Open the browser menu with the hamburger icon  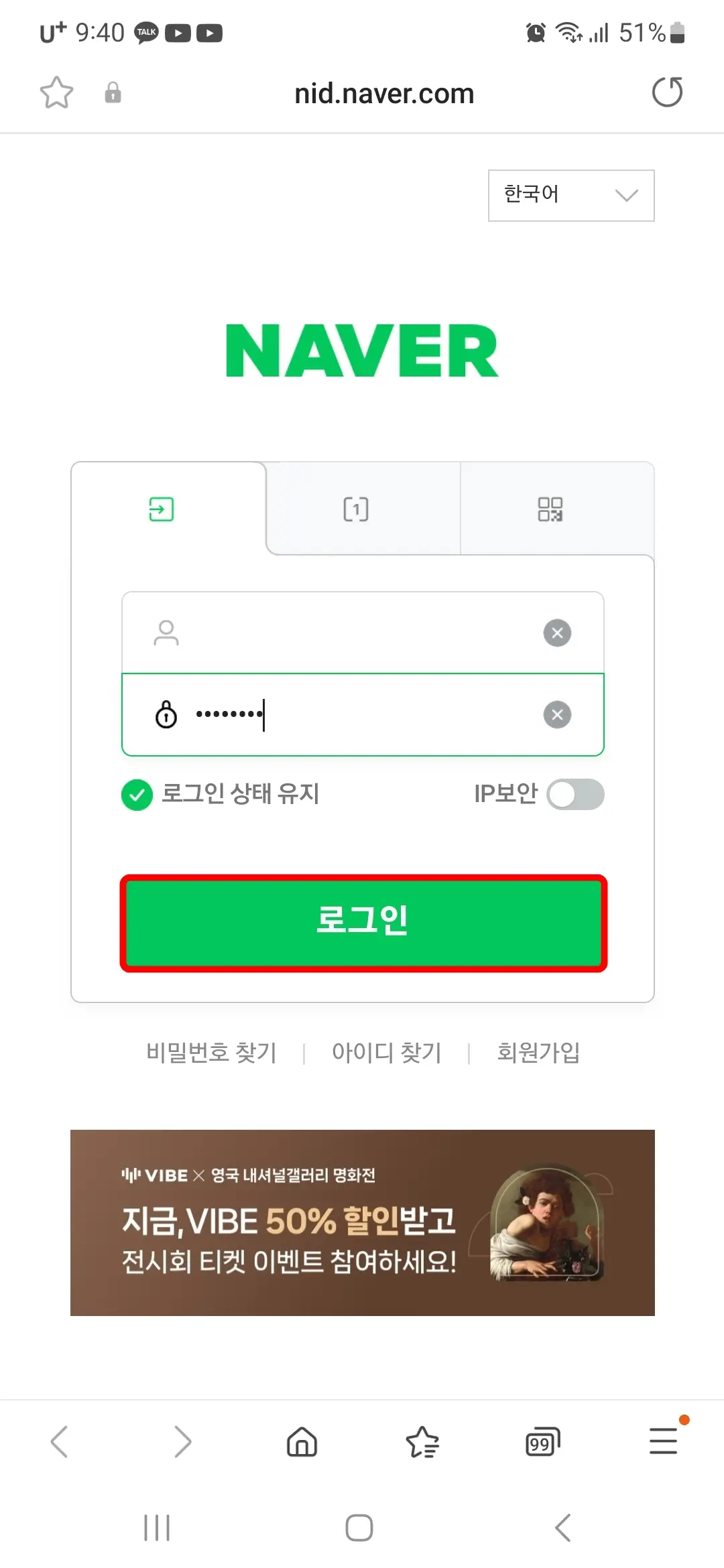[x=663, y=1442]
